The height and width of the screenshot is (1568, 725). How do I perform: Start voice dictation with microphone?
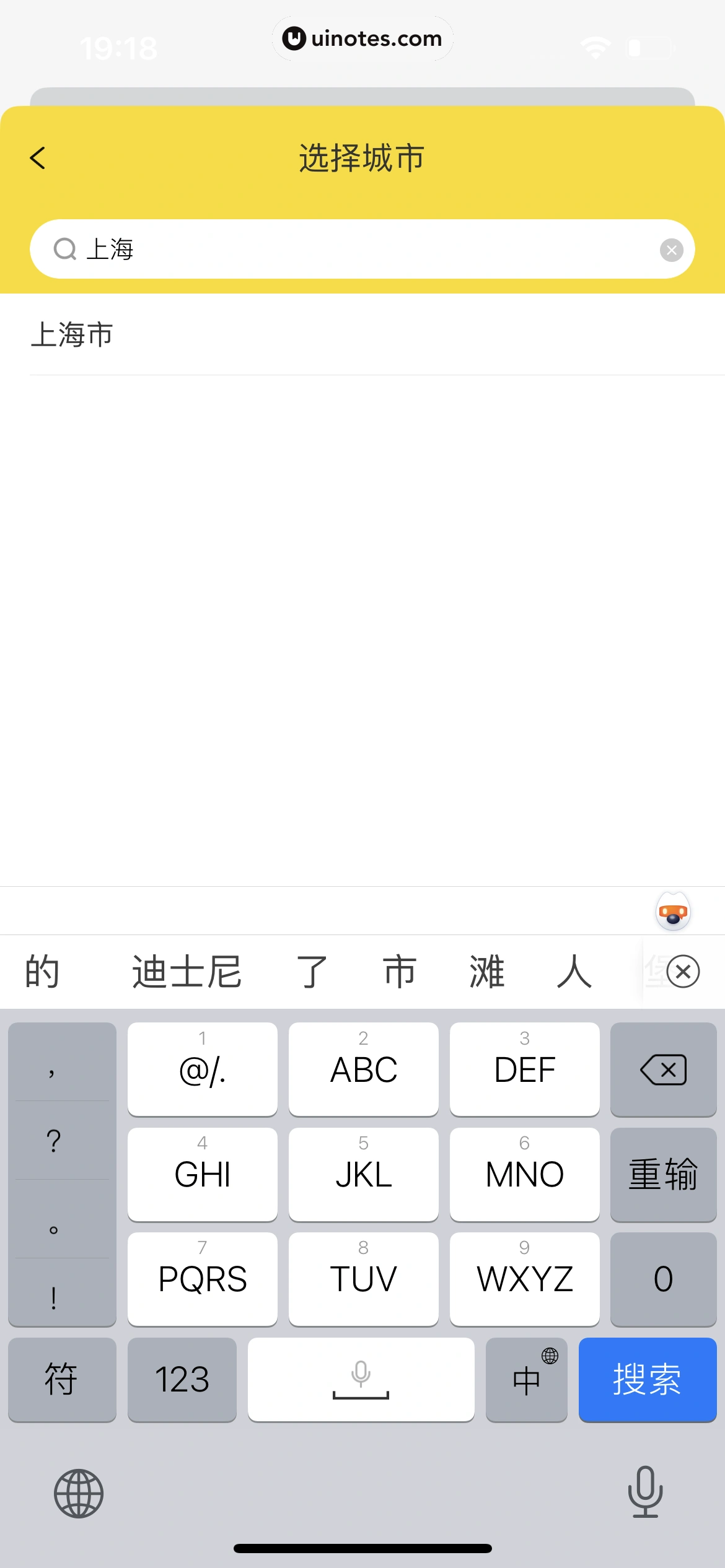coord(645,1492)
